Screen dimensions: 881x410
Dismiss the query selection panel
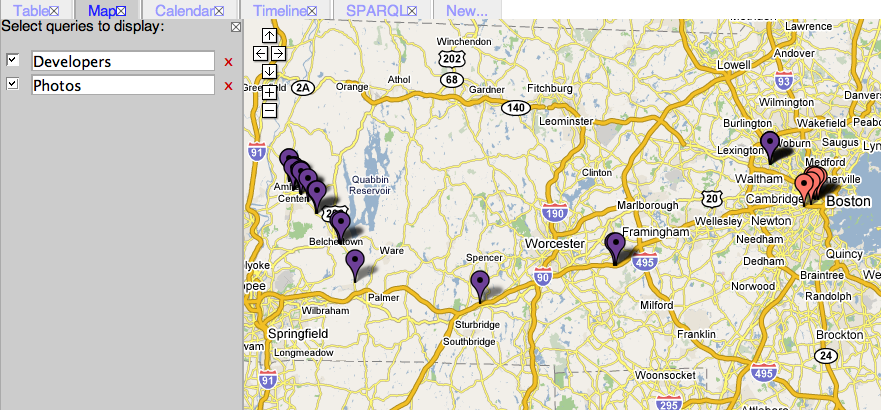coord(235,27)
